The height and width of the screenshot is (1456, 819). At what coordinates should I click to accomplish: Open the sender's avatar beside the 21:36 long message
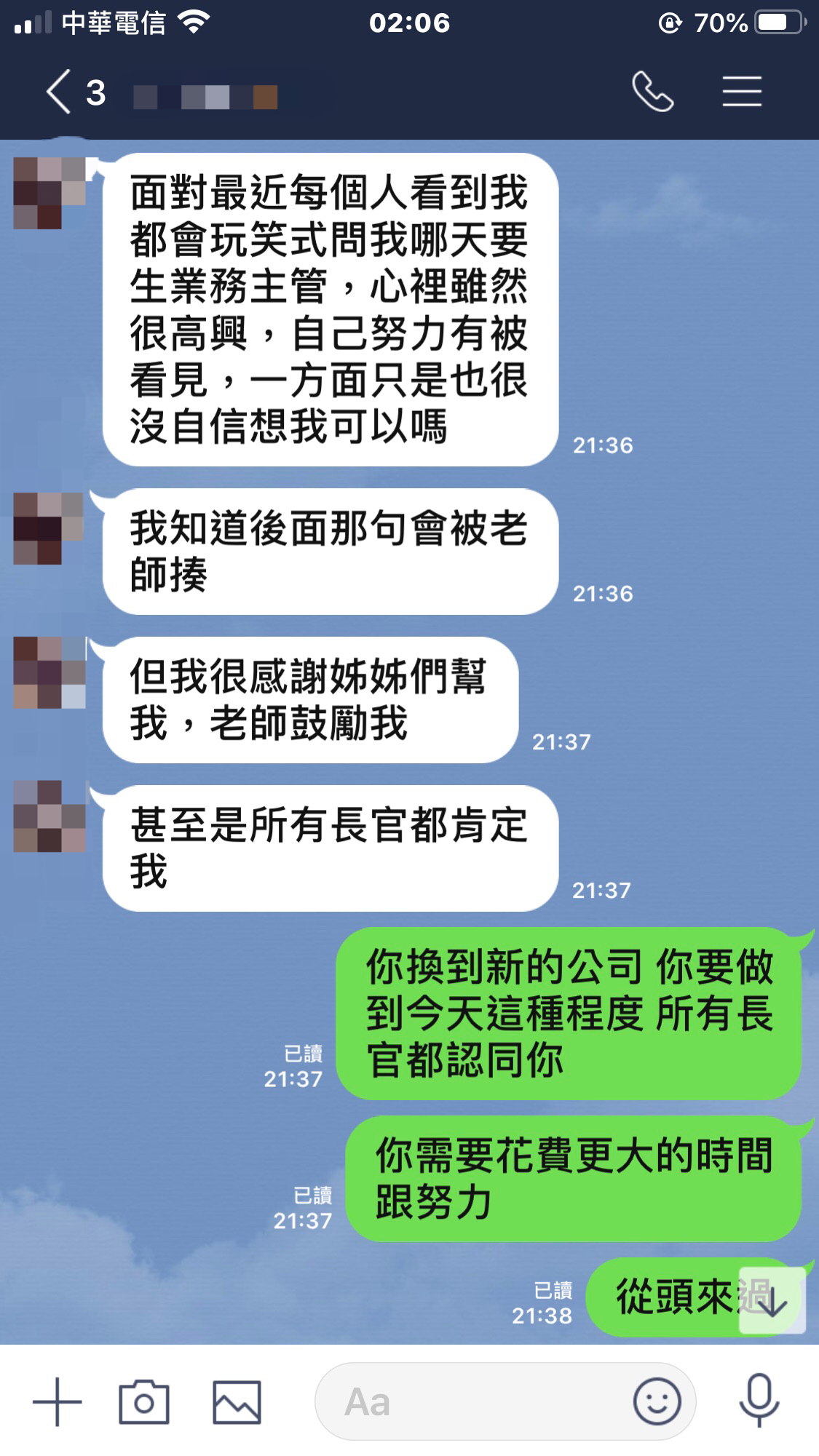(50, 193)
